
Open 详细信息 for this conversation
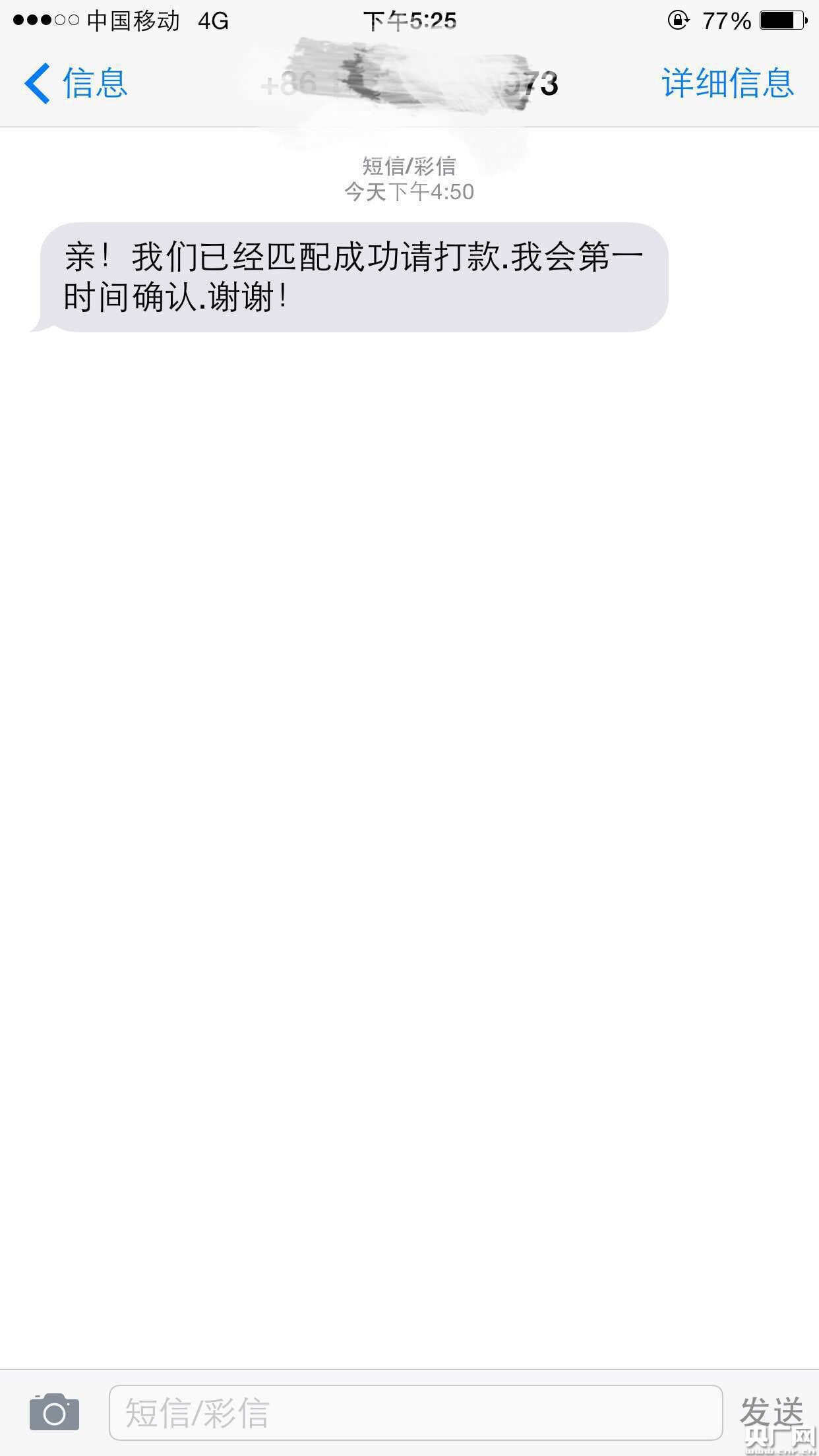click(728, 84)
